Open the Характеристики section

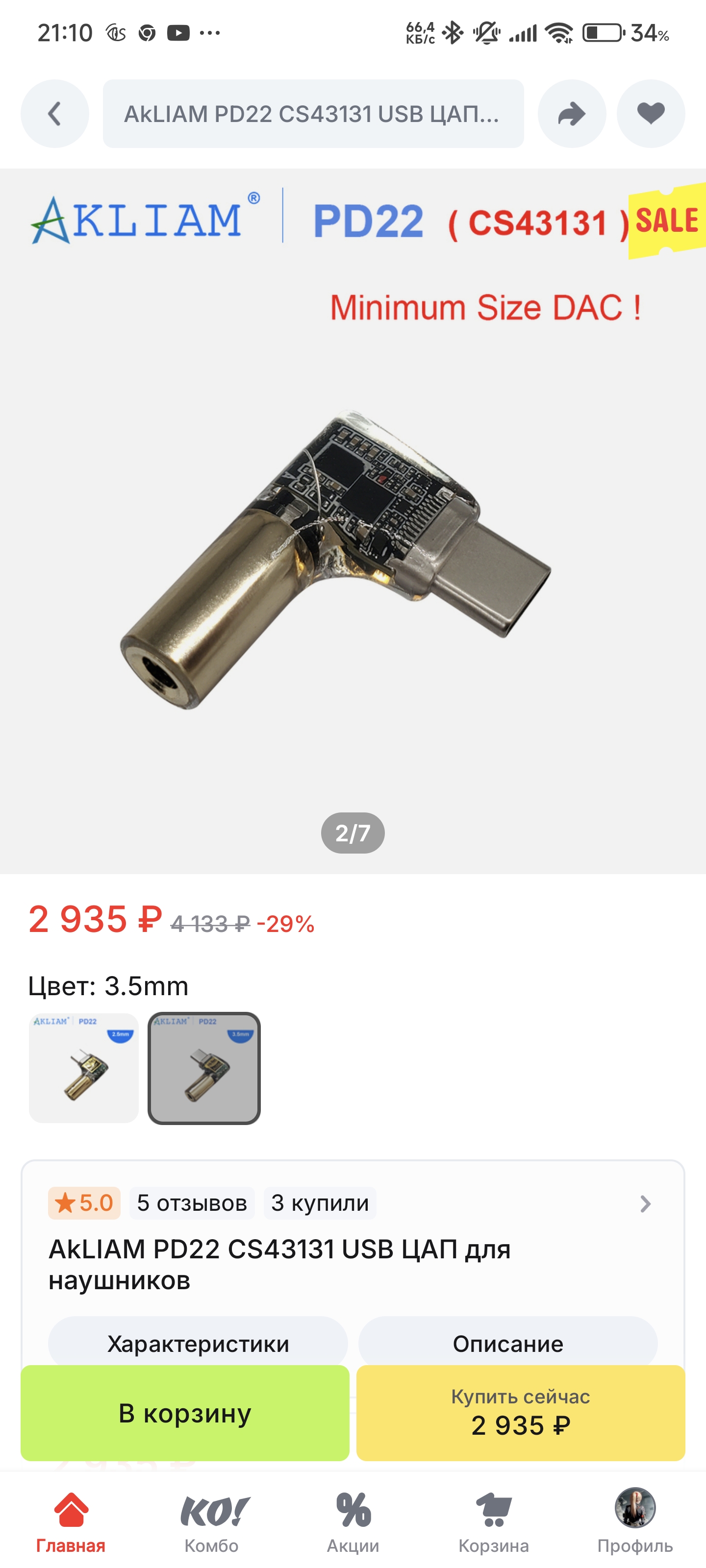coord(198,1344)
